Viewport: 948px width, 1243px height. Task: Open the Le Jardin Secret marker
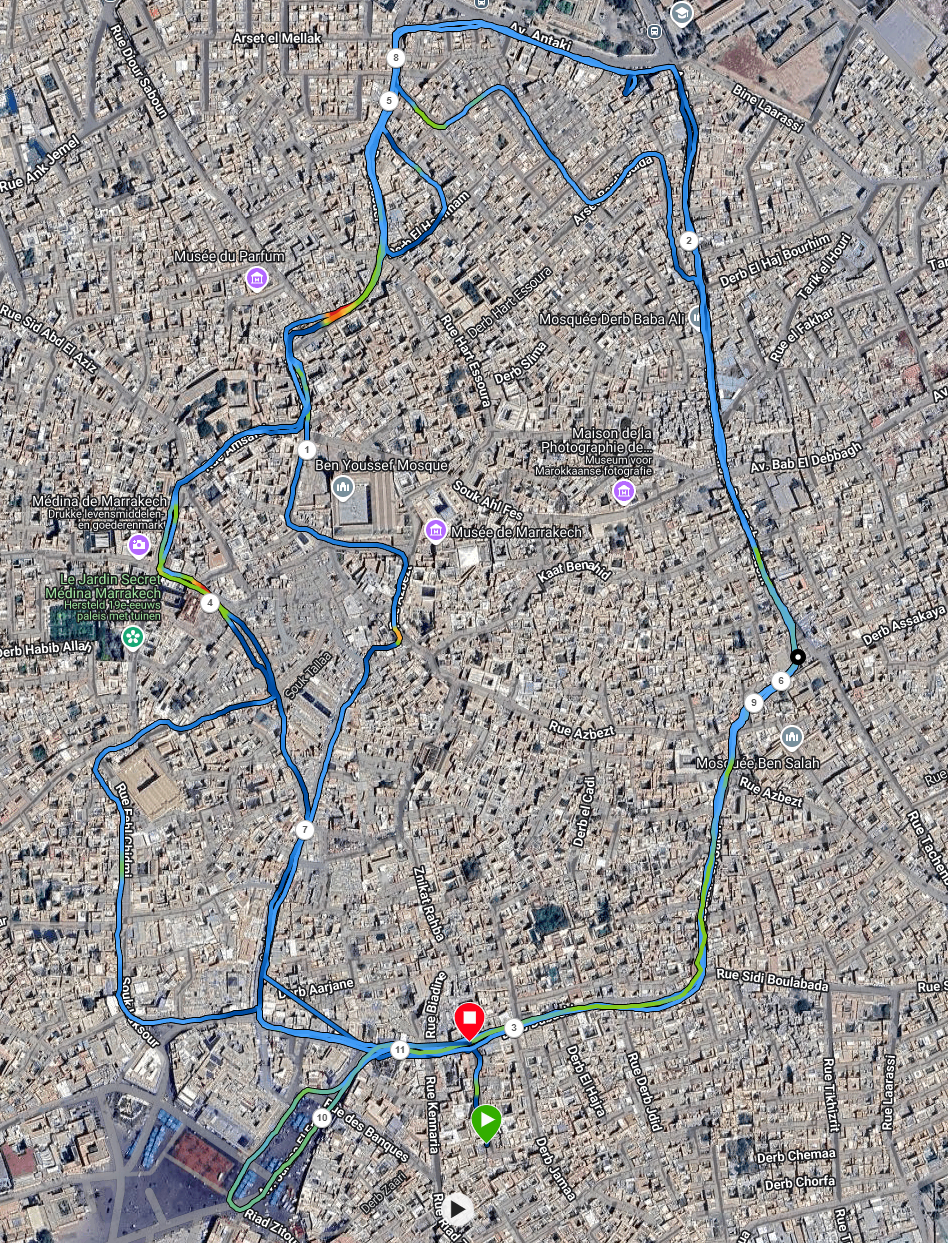(132, 637)
